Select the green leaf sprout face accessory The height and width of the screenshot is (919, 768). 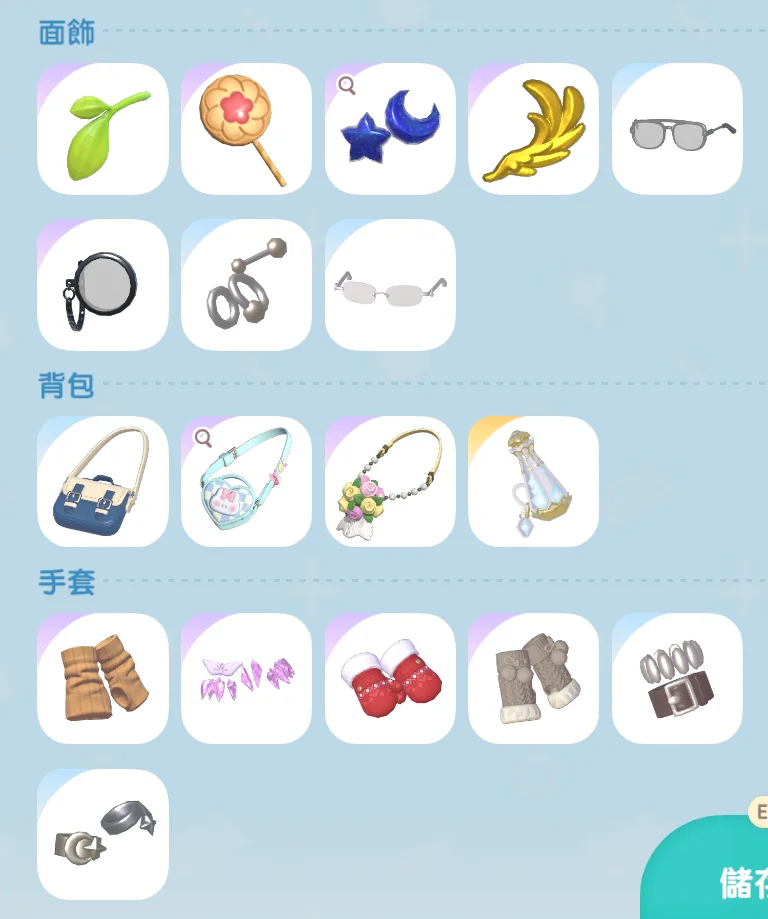click(103, 129)
